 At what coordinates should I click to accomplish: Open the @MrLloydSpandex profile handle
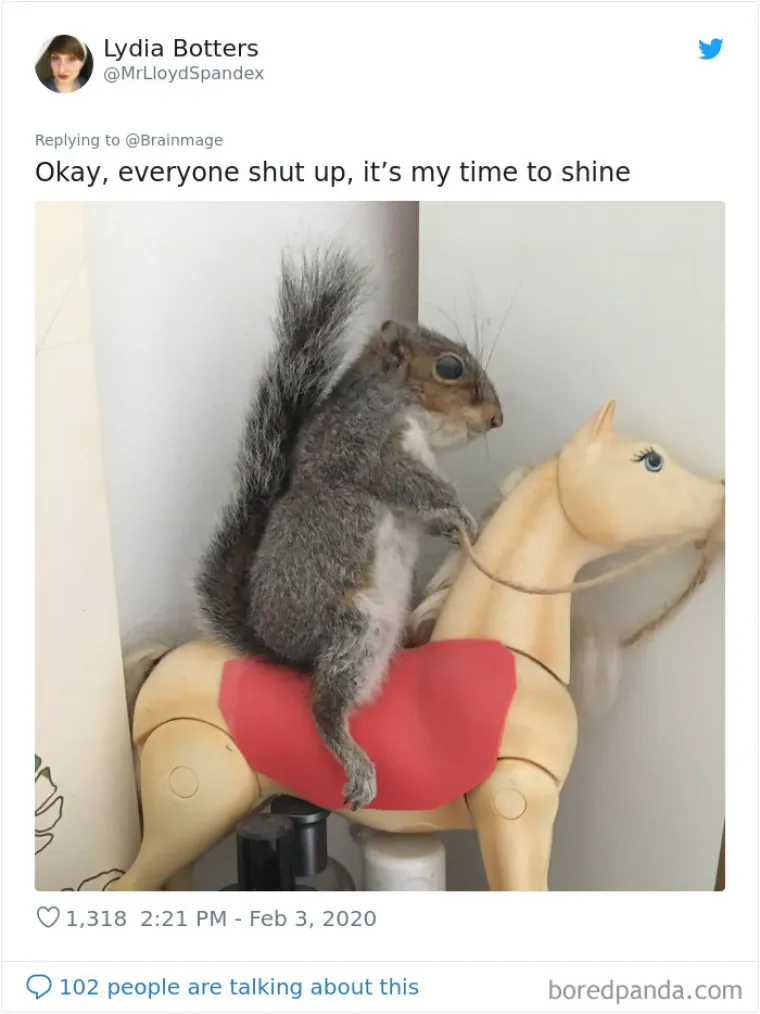point(183,74)
